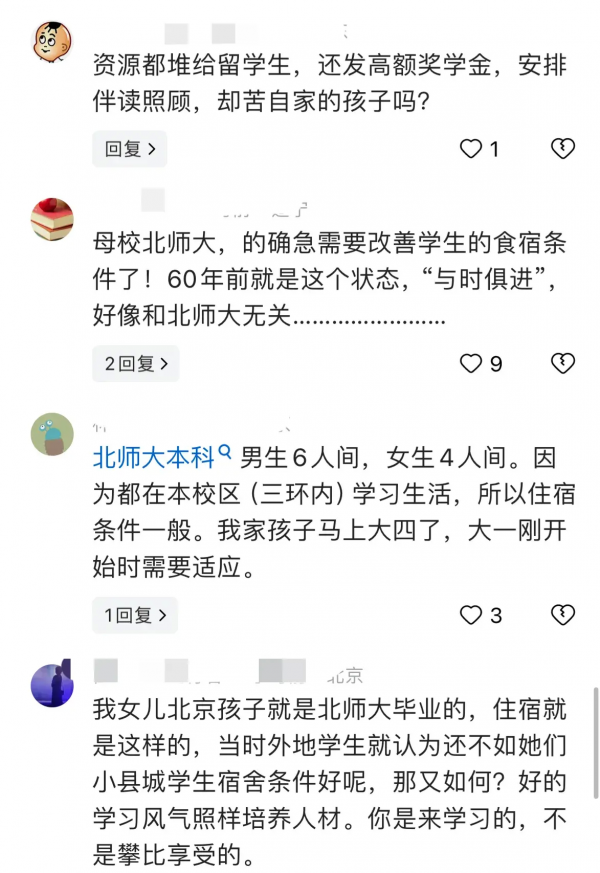Like the 北师大本科 comment with 3 likes

pos(471,615)
